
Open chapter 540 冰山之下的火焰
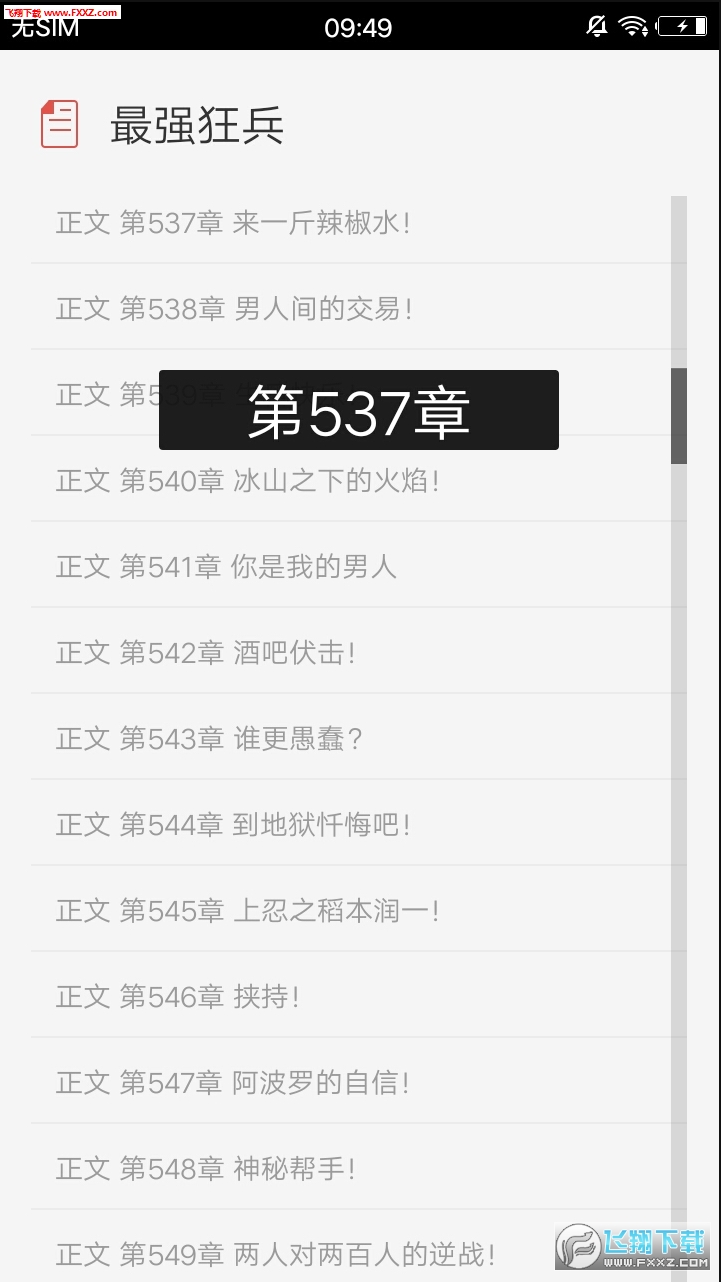(x=247, y=481)
